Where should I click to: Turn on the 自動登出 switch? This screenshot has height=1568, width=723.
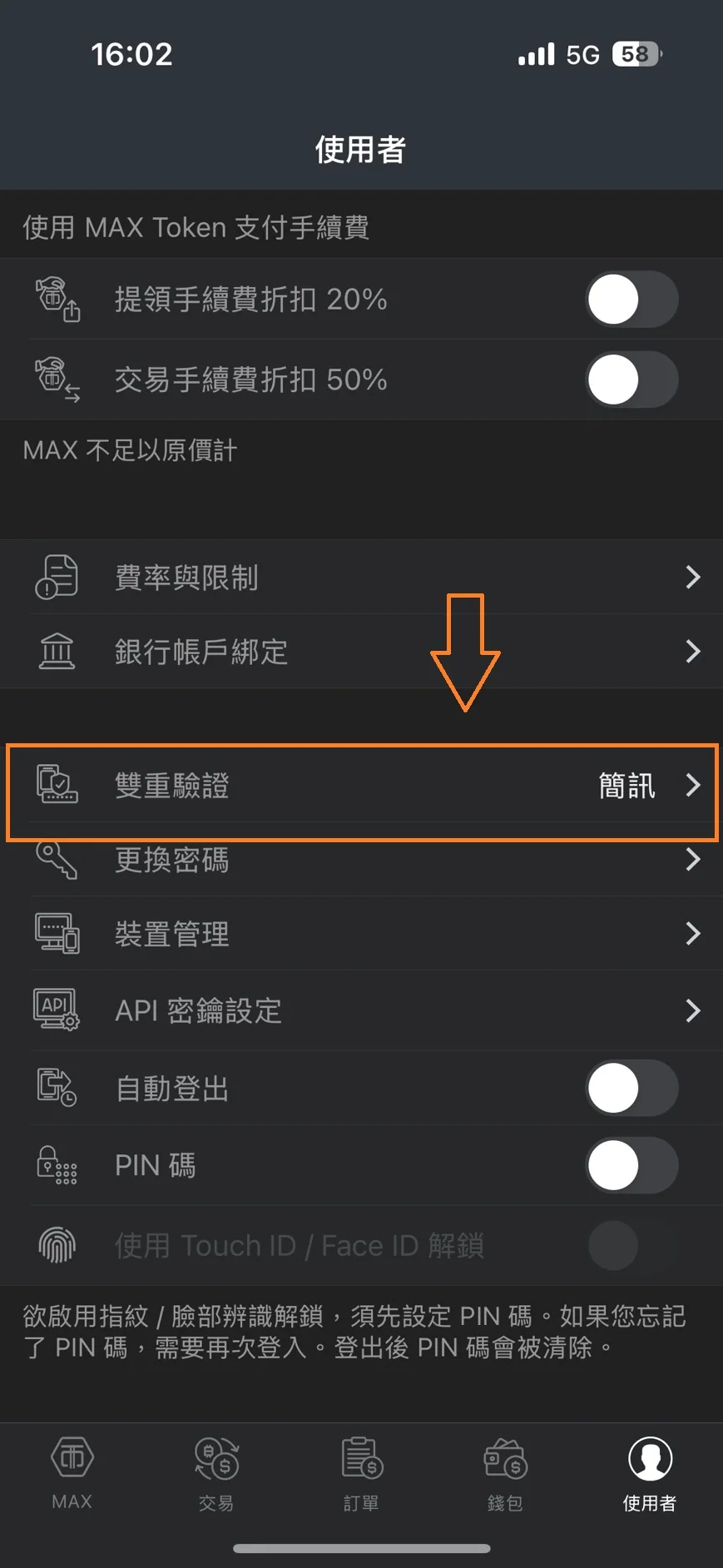(x=632, y=1087)
